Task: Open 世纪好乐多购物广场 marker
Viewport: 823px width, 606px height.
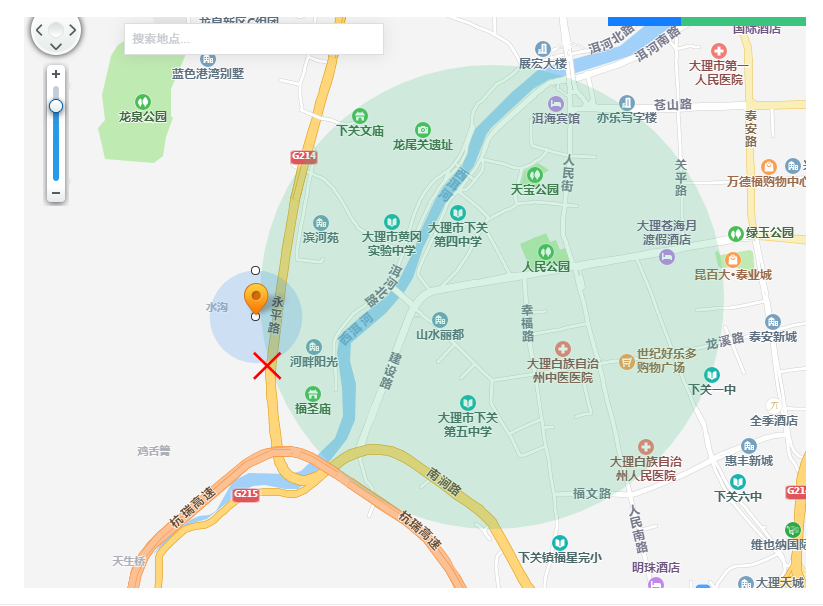Action: point(627,360)
